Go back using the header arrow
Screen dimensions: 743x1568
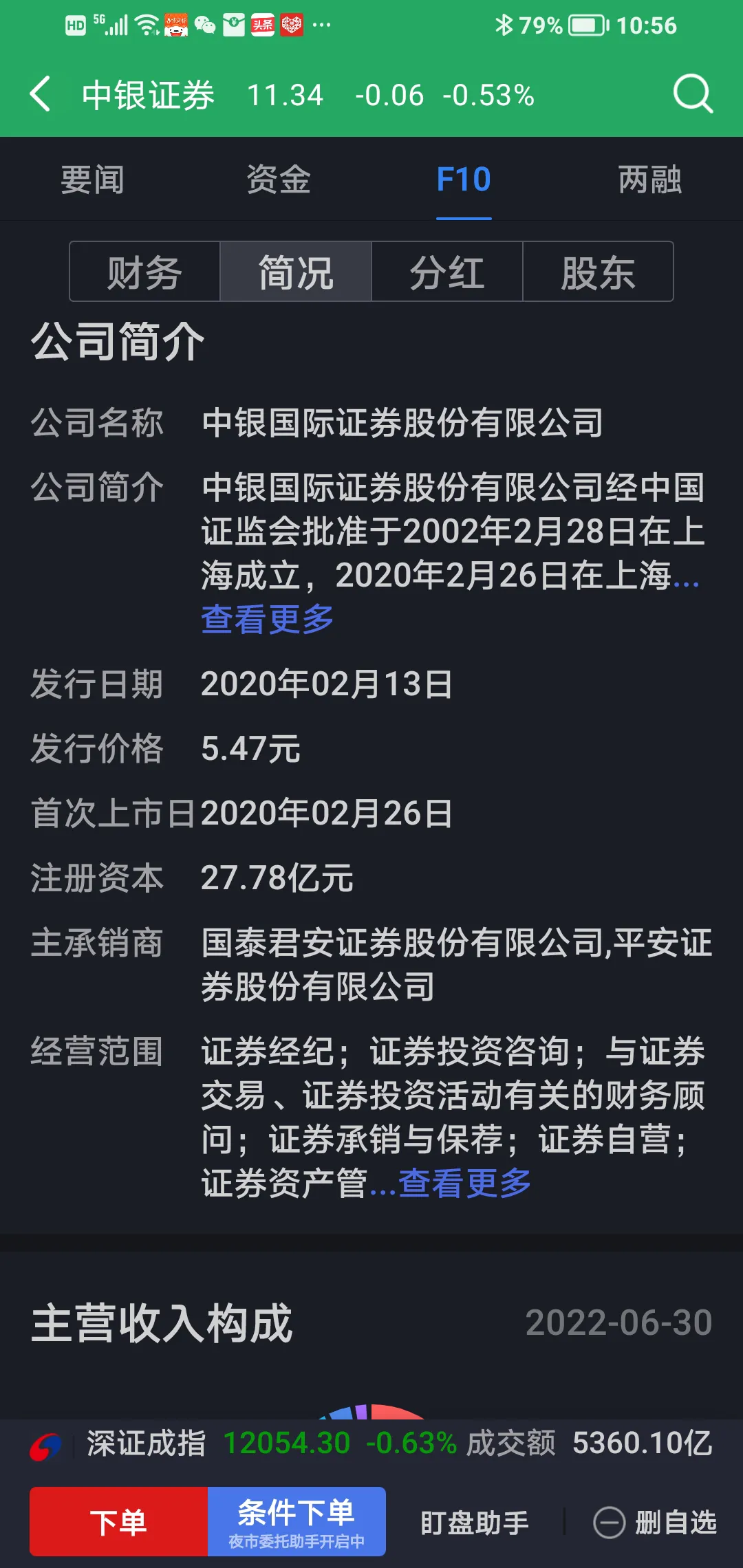[41, 94]
